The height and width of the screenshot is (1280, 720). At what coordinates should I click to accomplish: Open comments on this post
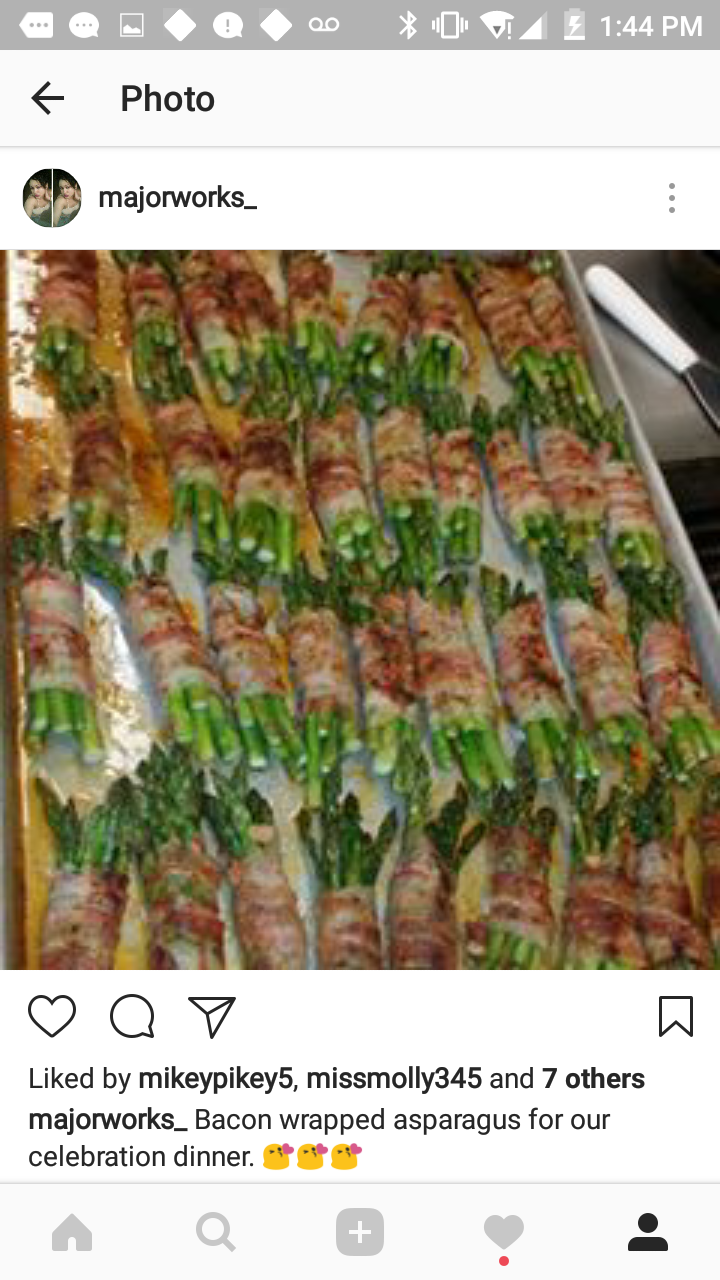132,1017
